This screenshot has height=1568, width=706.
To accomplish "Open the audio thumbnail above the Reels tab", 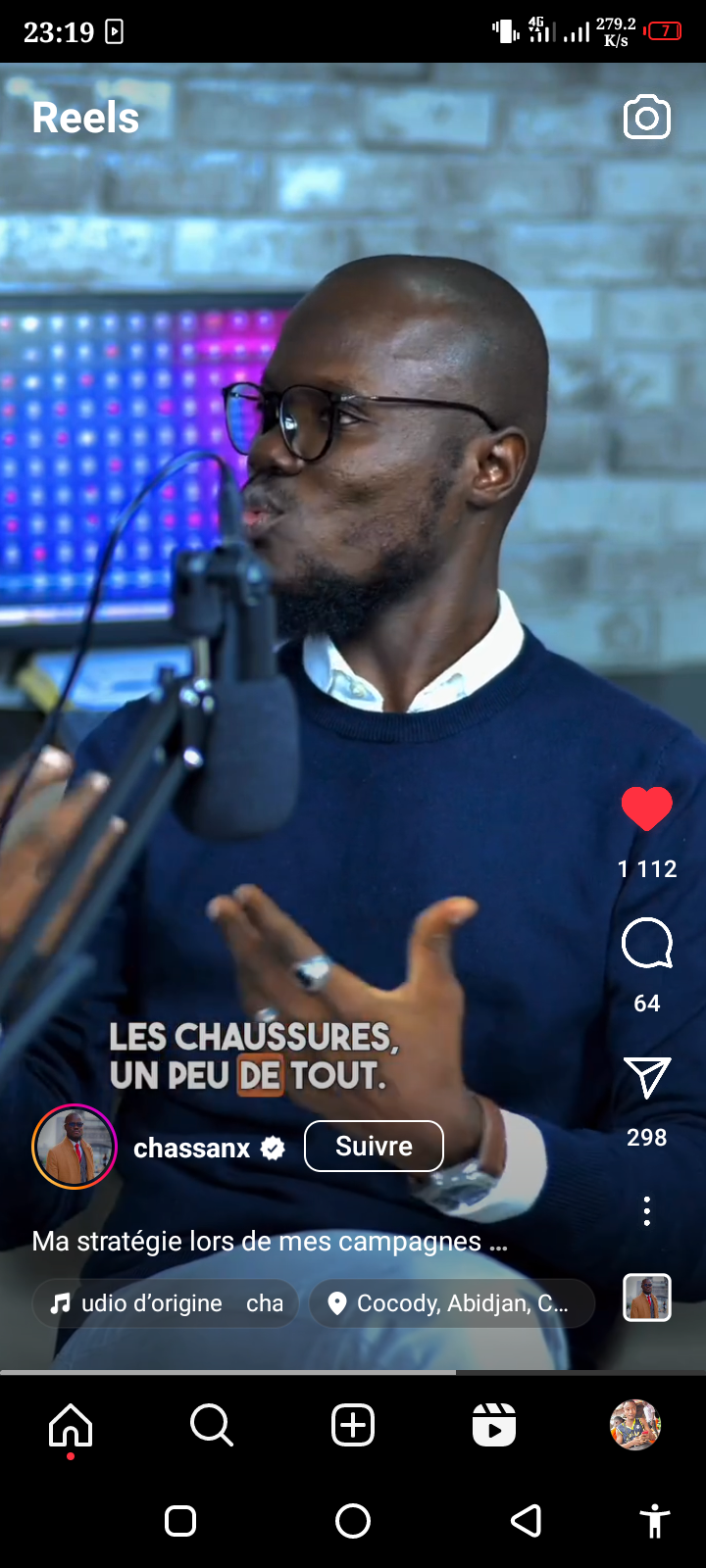I will tap(647, 1298).
